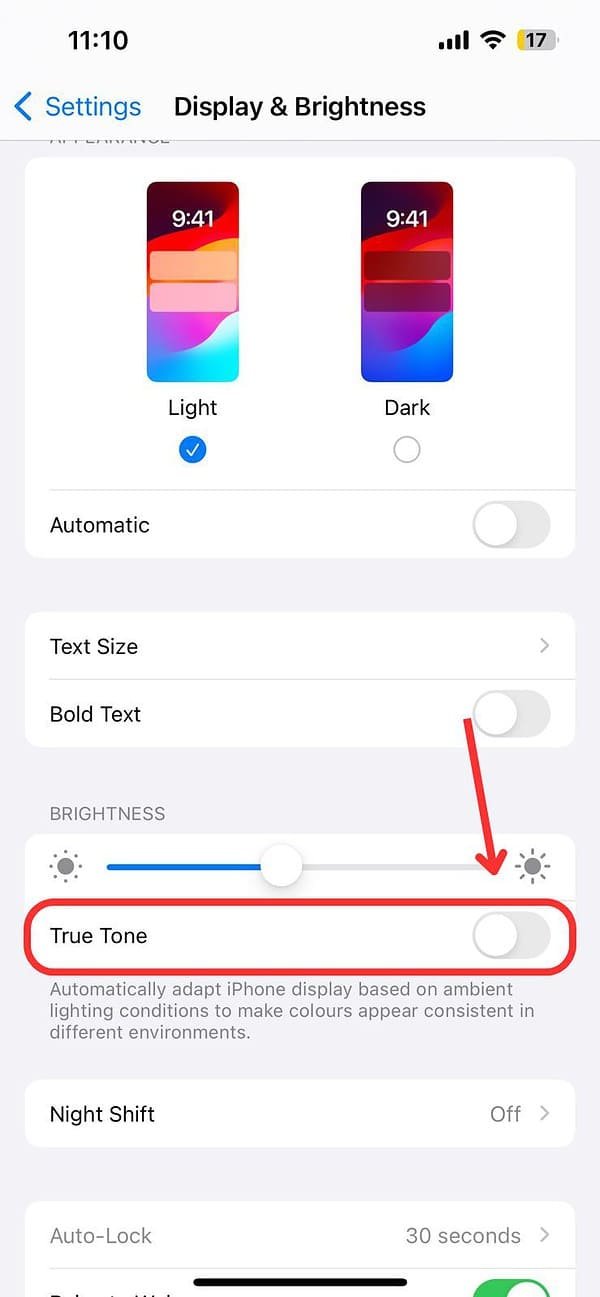
Task: Tap the Dark theme preview image
Action: coord(407,282)
